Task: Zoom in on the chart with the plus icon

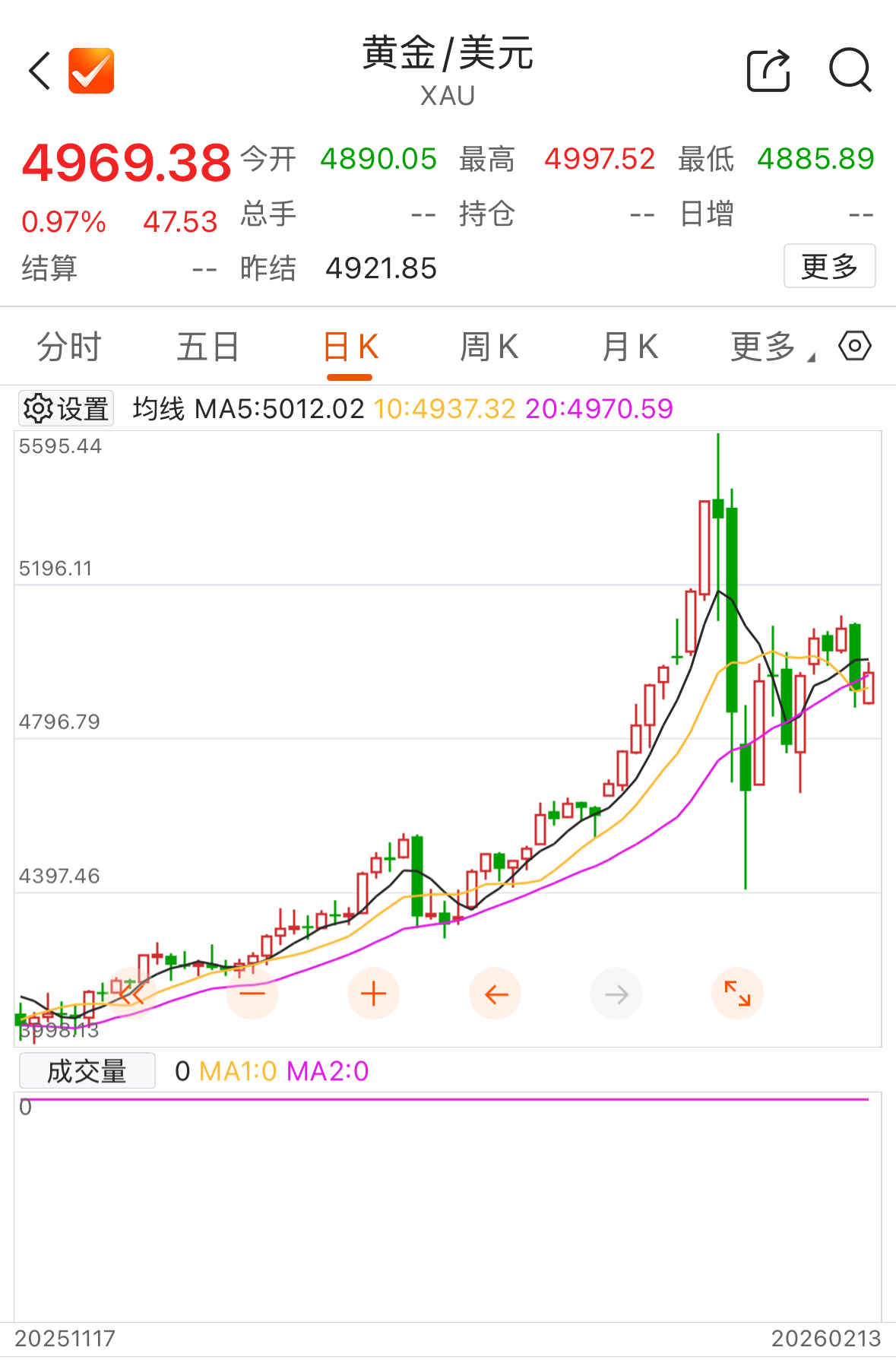Action: (373, 993)
